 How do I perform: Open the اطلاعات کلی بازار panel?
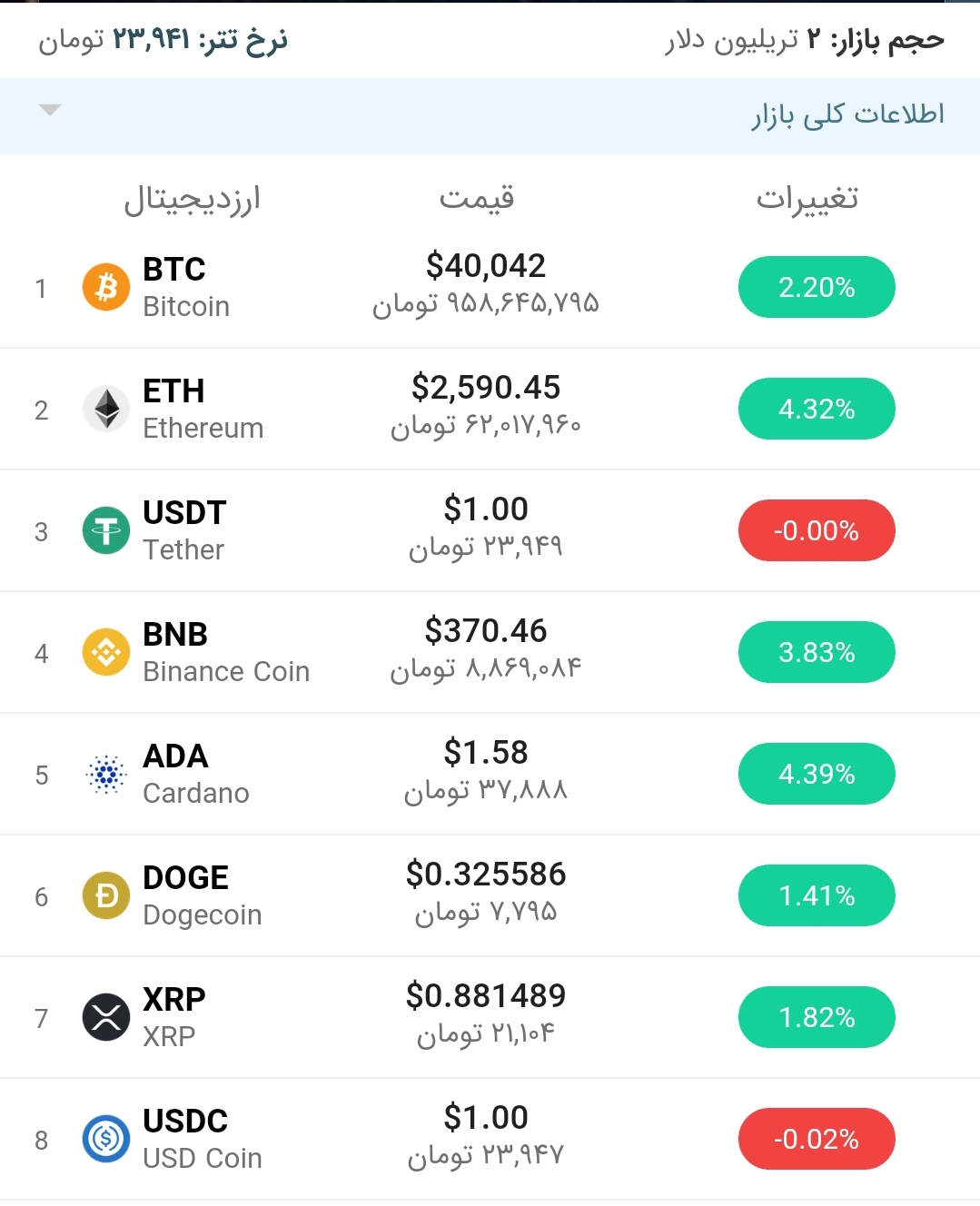coord(848,114)
